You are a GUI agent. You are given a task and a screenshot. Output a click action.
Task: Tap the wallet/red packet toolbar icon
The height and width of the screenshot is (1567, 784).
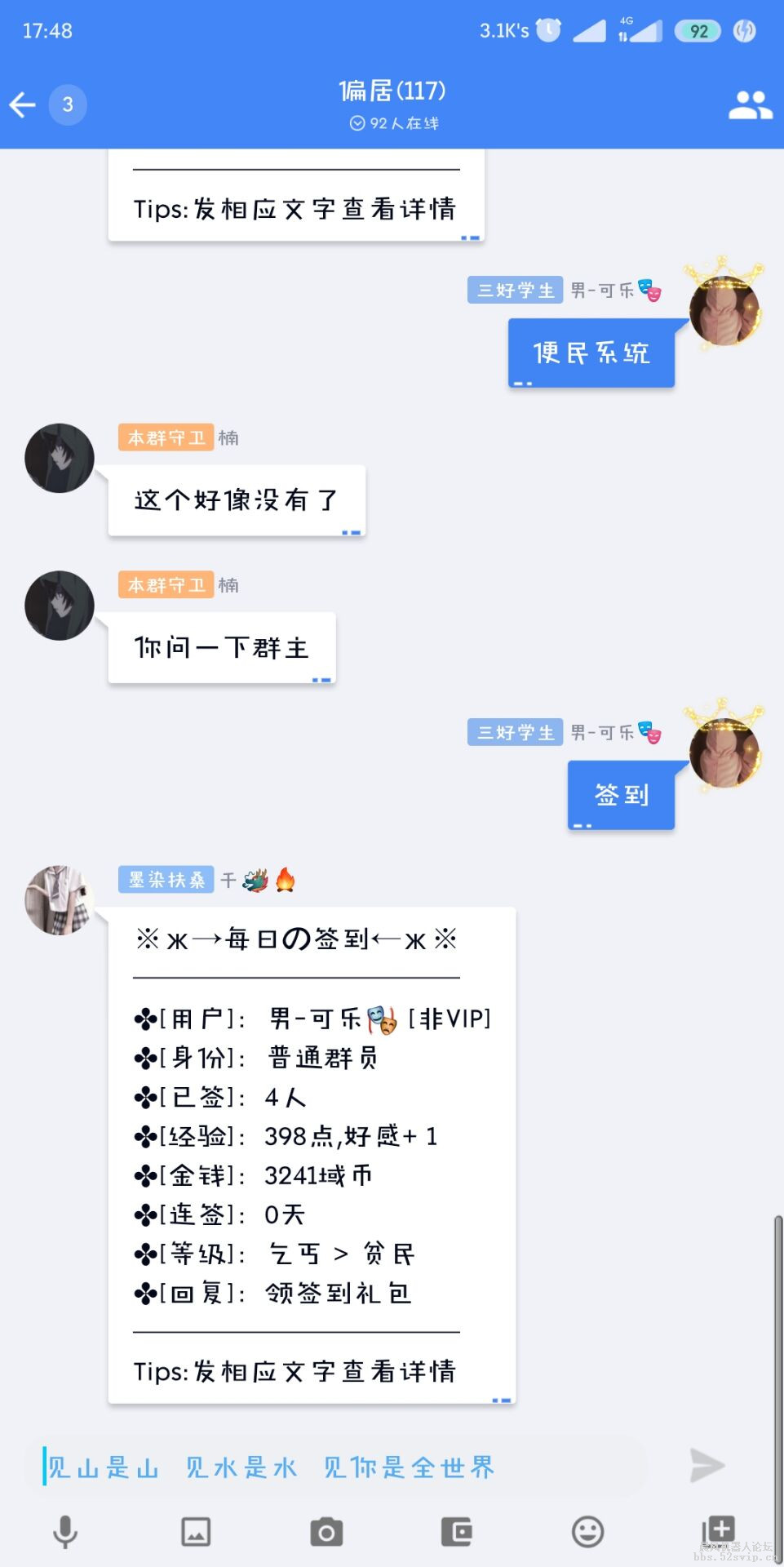click(458, 1532)
